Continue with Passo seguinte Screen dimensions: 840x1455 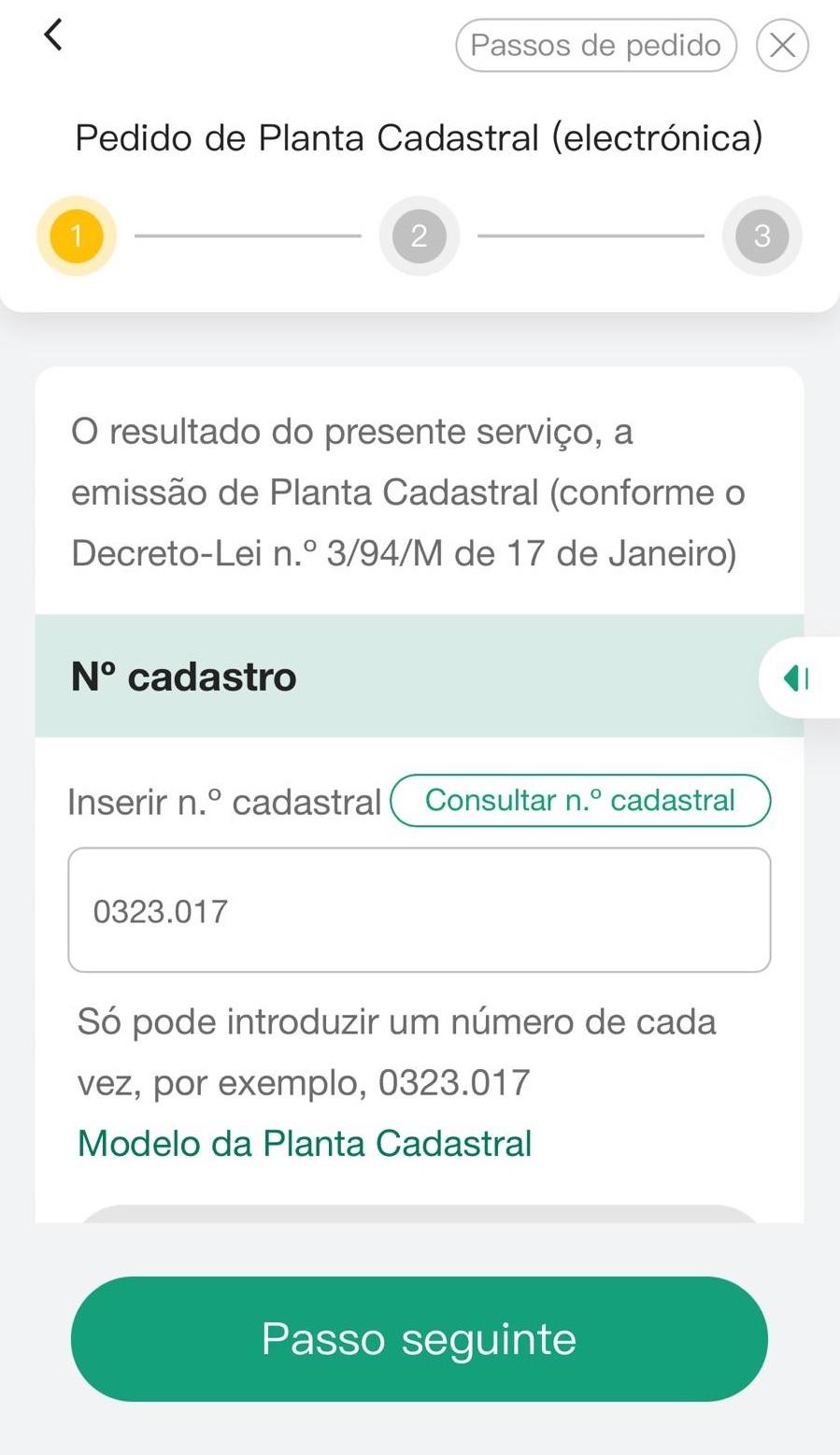click(x=419, y=1338)
